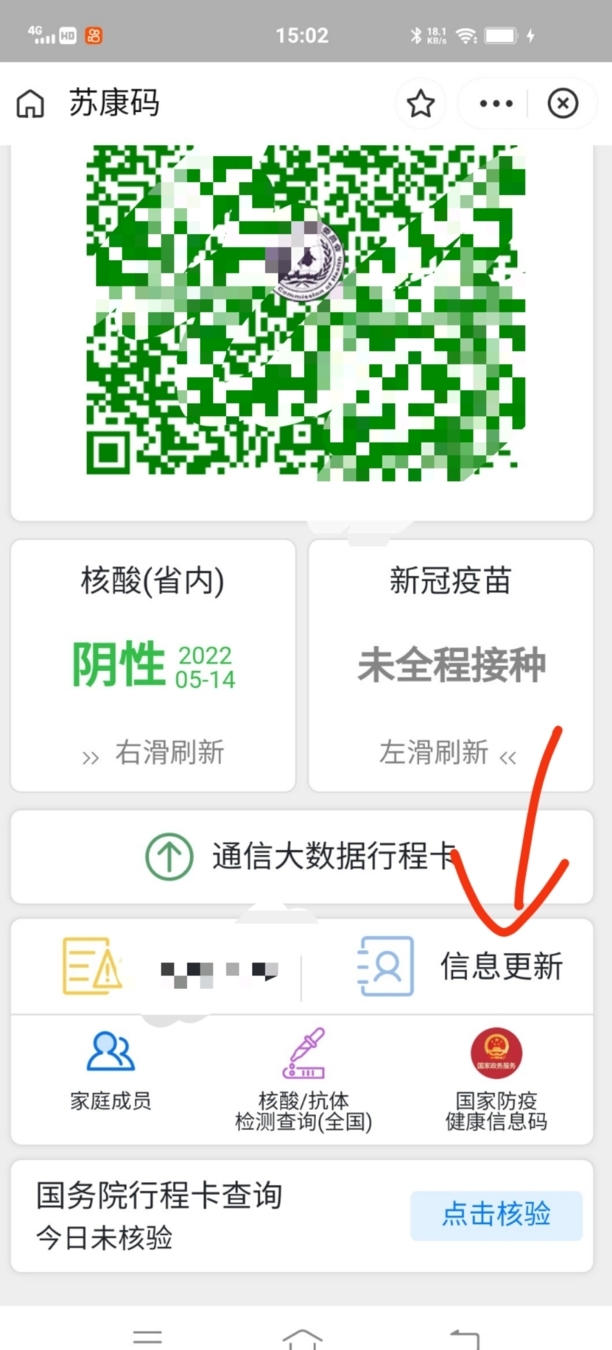The image size is (612, 1350).
Task: Close the 苏康码 mini program
Action: tap(563, 104)
